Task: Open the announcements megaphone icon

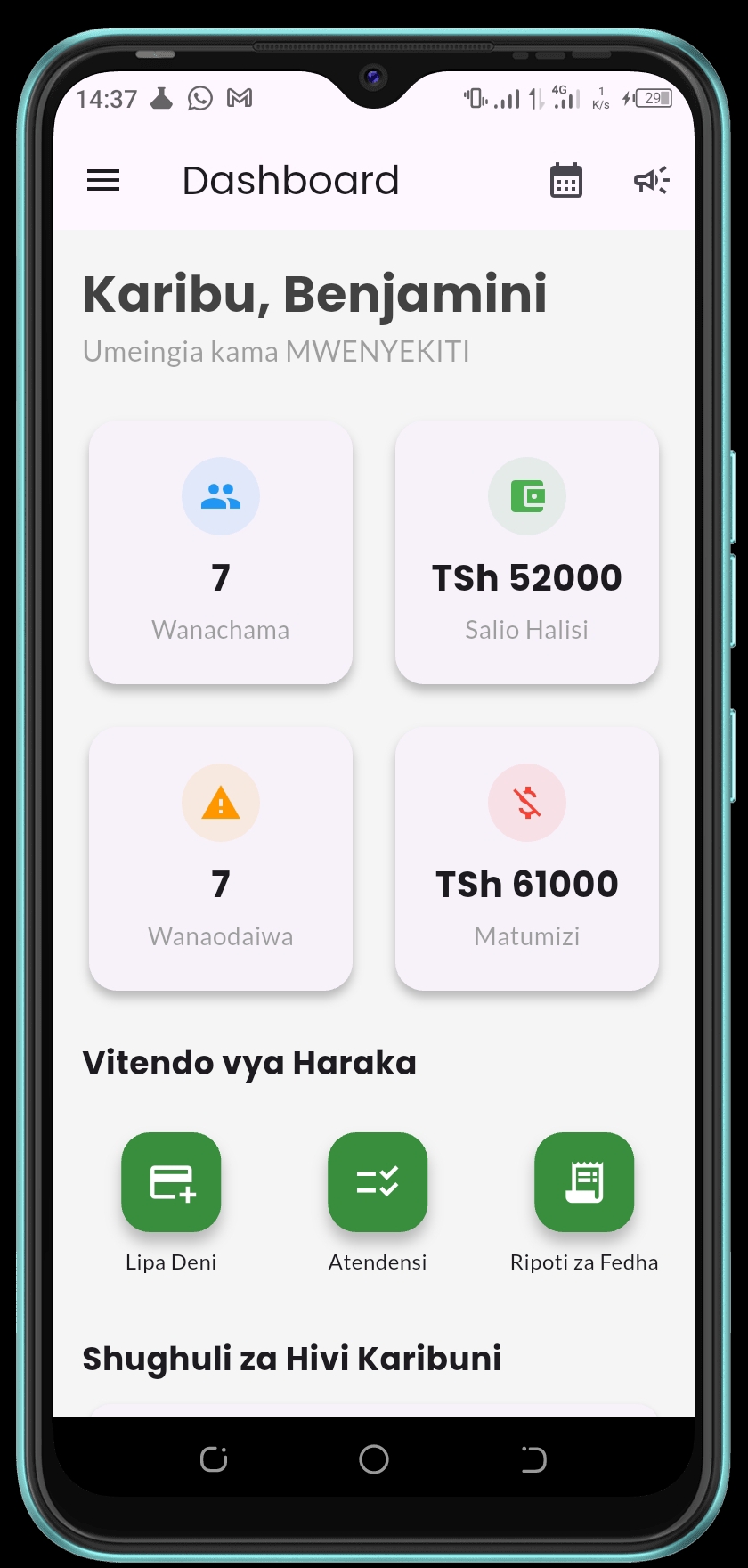Action: tap(651, 181)
